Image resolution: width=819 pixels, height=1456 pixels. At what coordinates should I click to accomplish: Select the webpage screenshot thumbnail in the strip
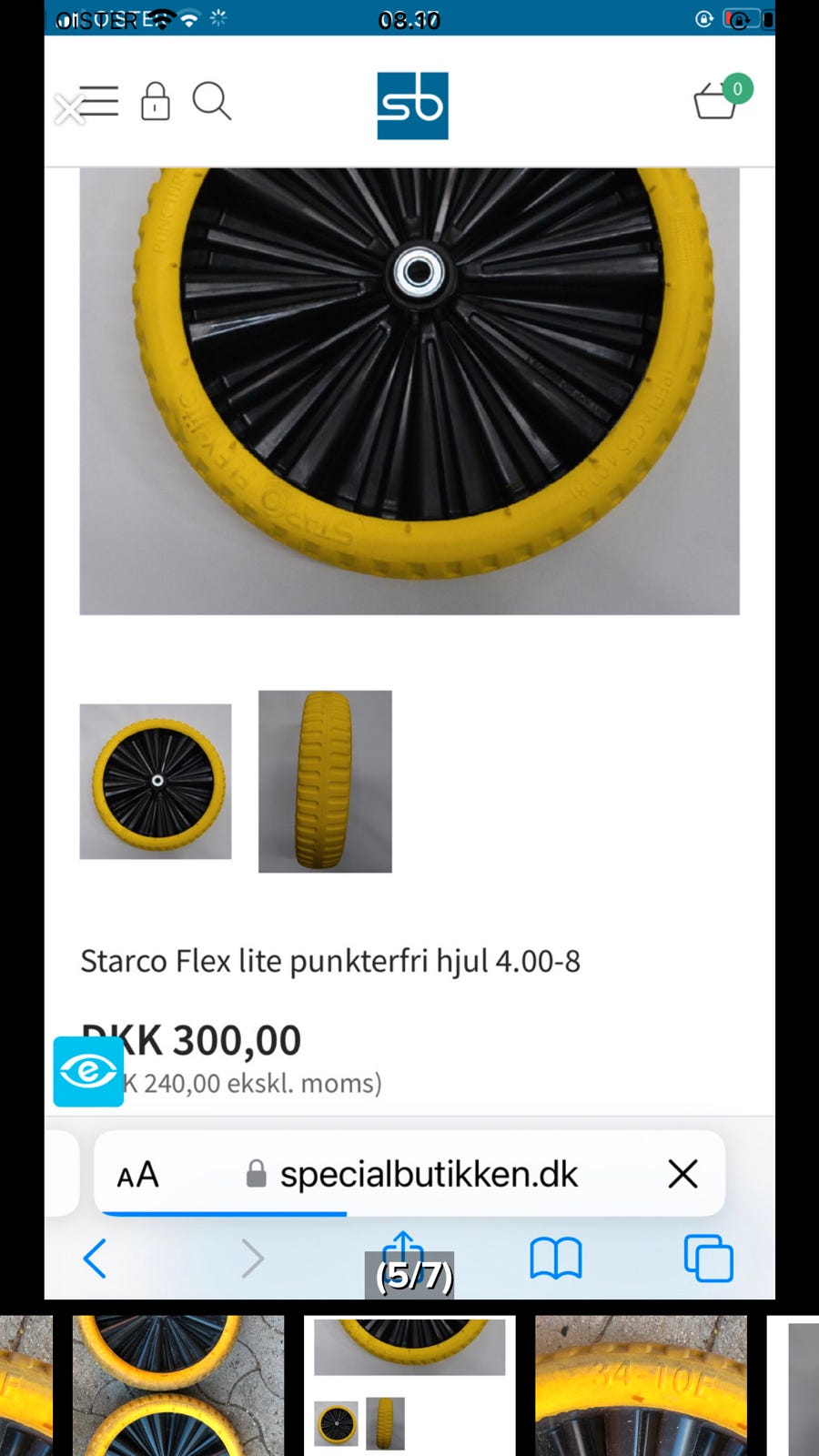tap(409, 1385)
